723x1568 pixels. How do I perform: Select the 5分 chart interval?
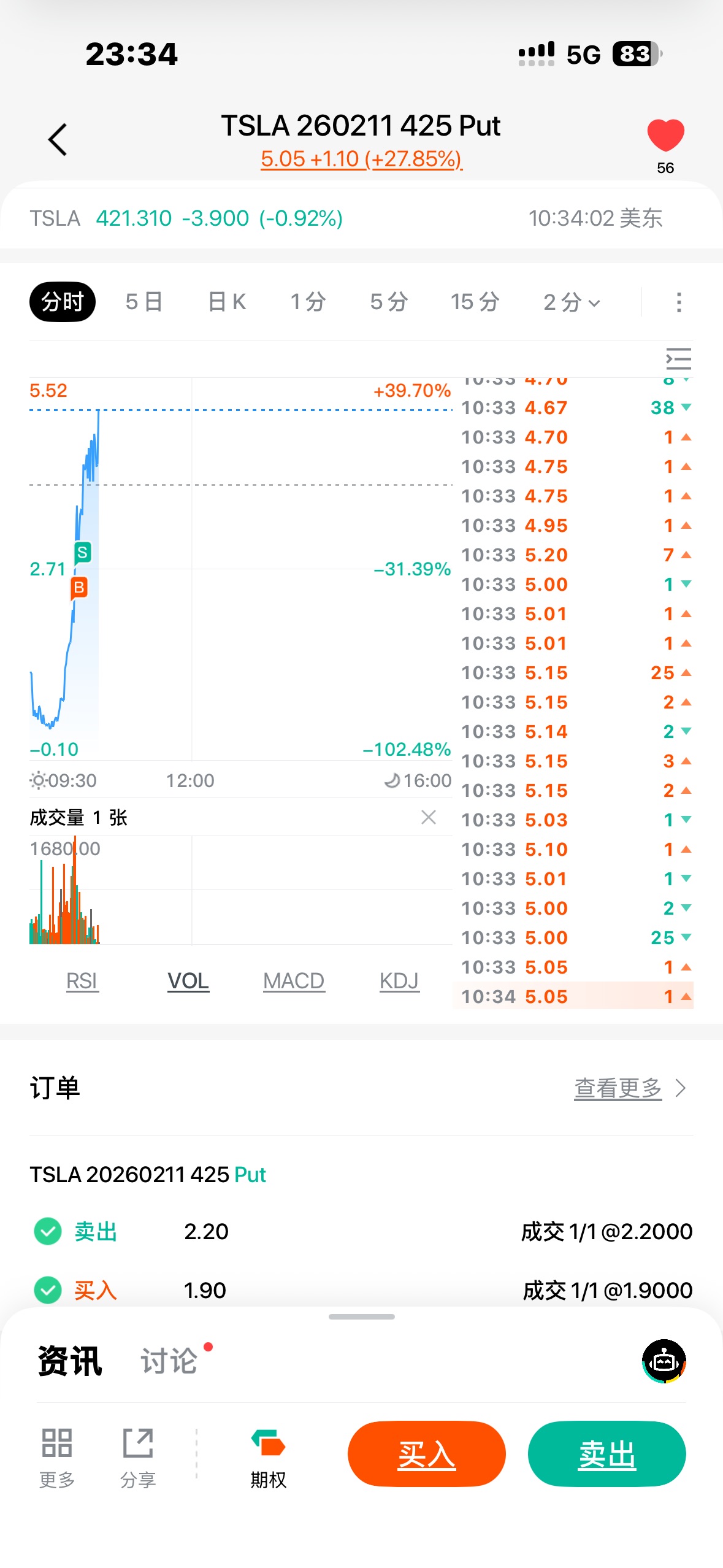(389, 302)
